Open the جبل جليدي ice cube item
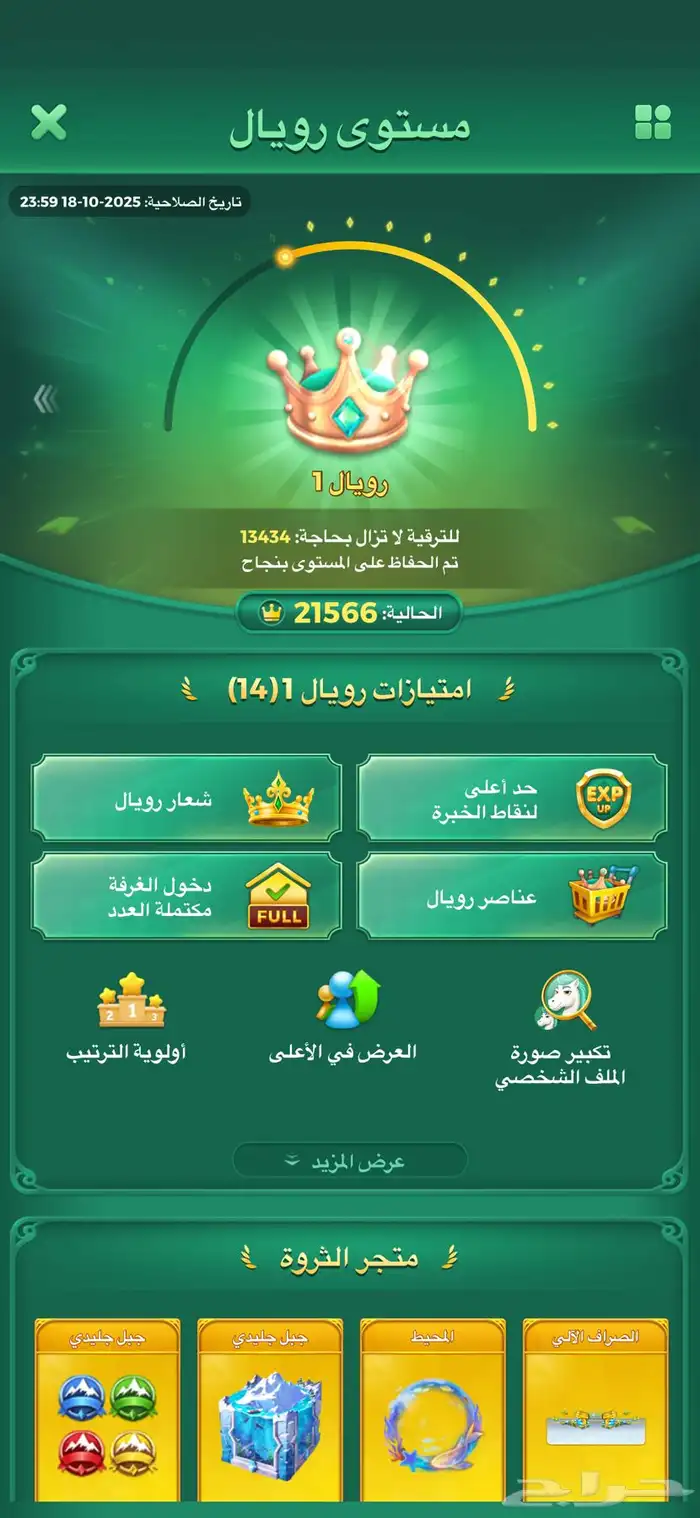The height and width of the screenshot is (1518, 700). pyautogui.click(x=270, y=1412)
